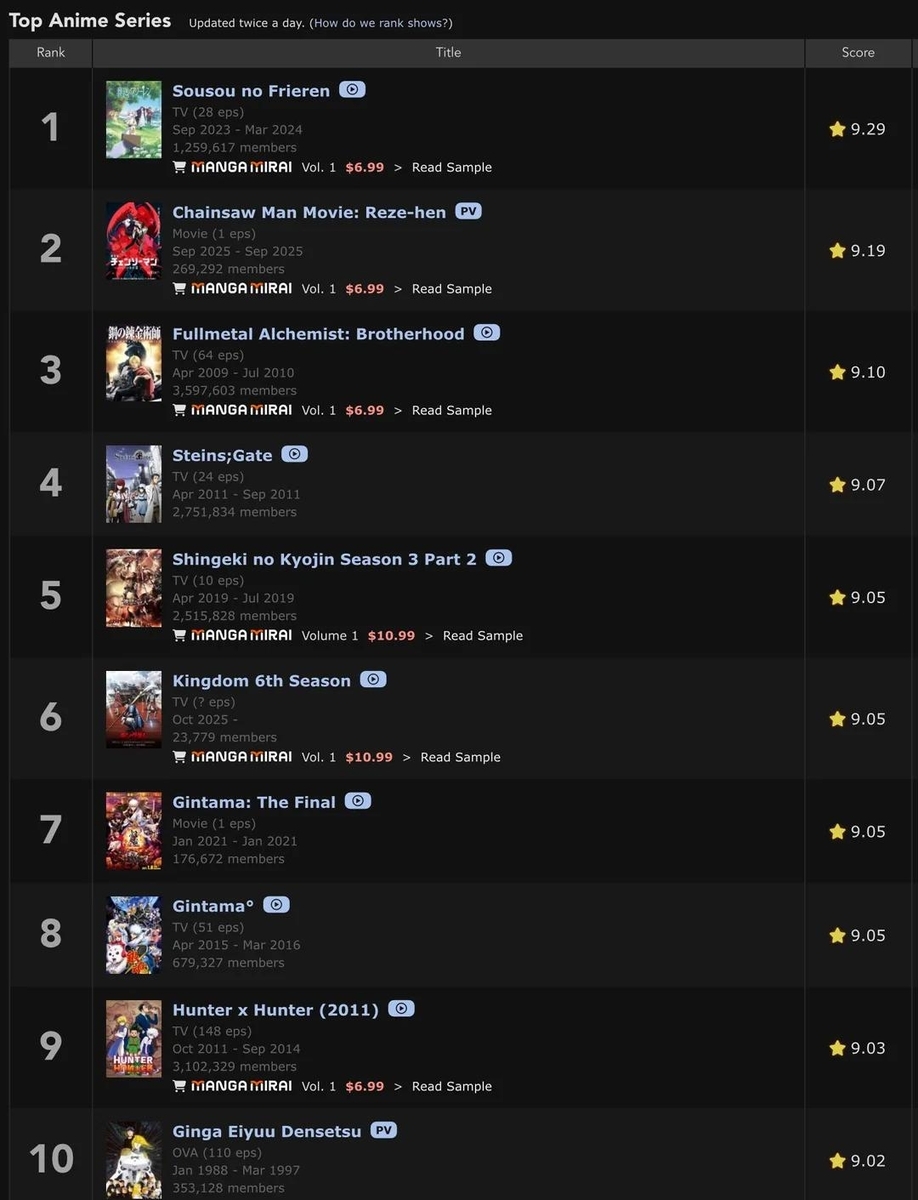
Task: Open Shingeki no Kyojin Season 3 Part 2
Action: click(x=324, y=559)
